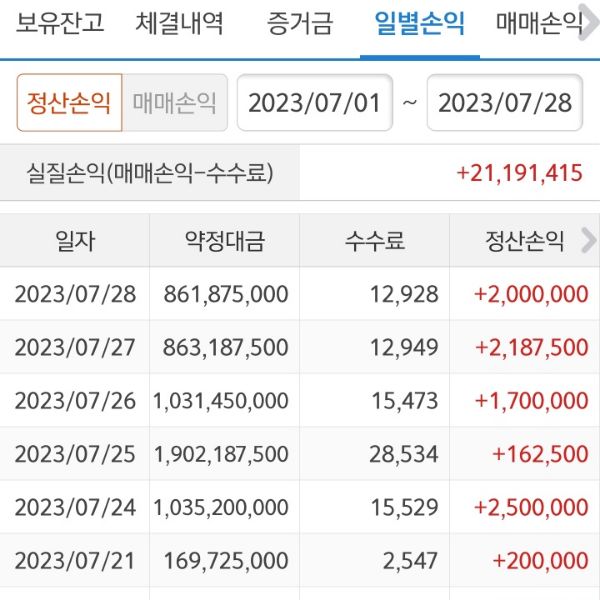Switch to the 보유잔고 tab
600x600 pixels.
click(60, 24)
